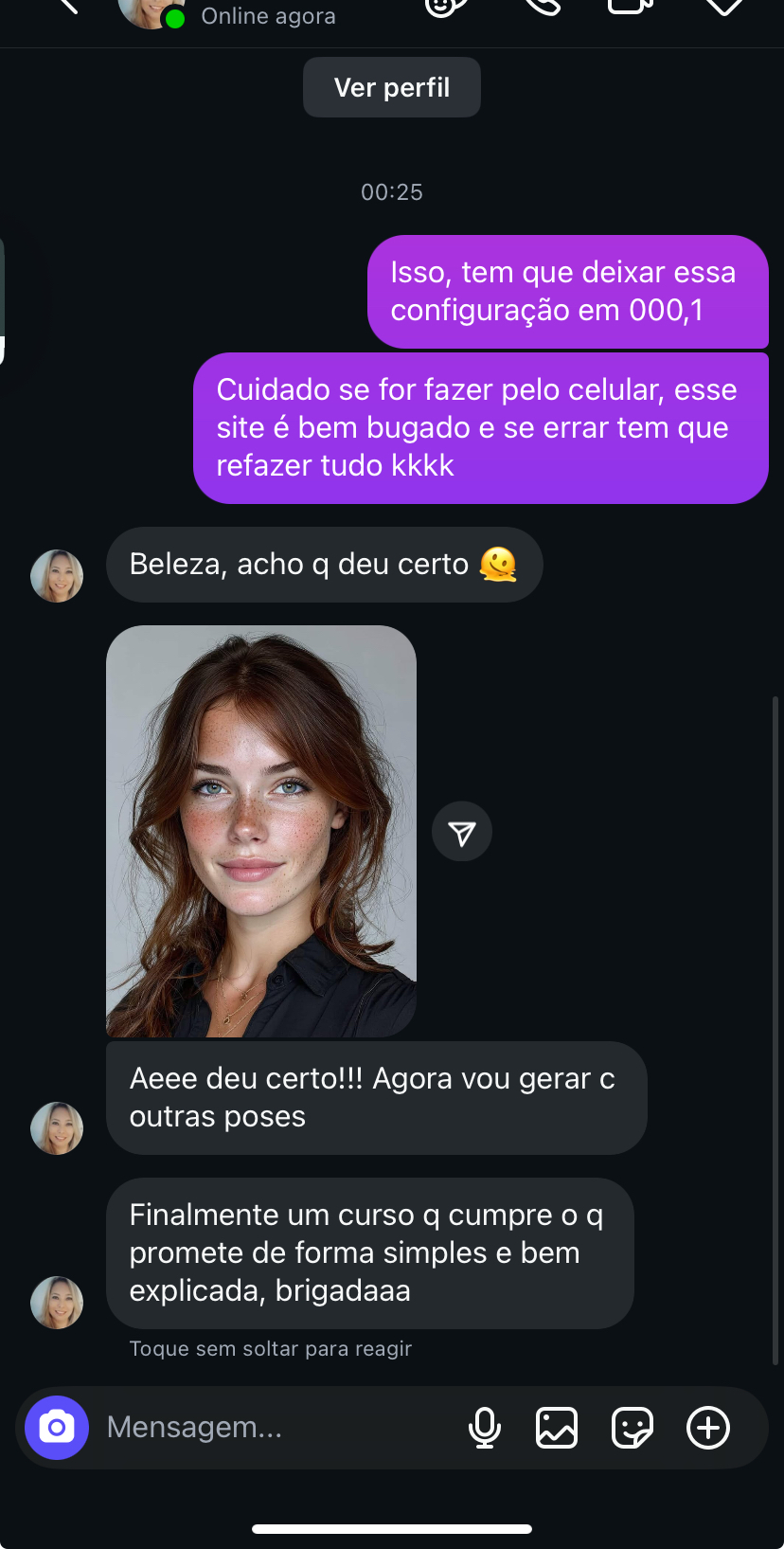Open the sticker picker icon
The height and width of the screenshot is (1549, 784).
click(x=633, y=1428)
